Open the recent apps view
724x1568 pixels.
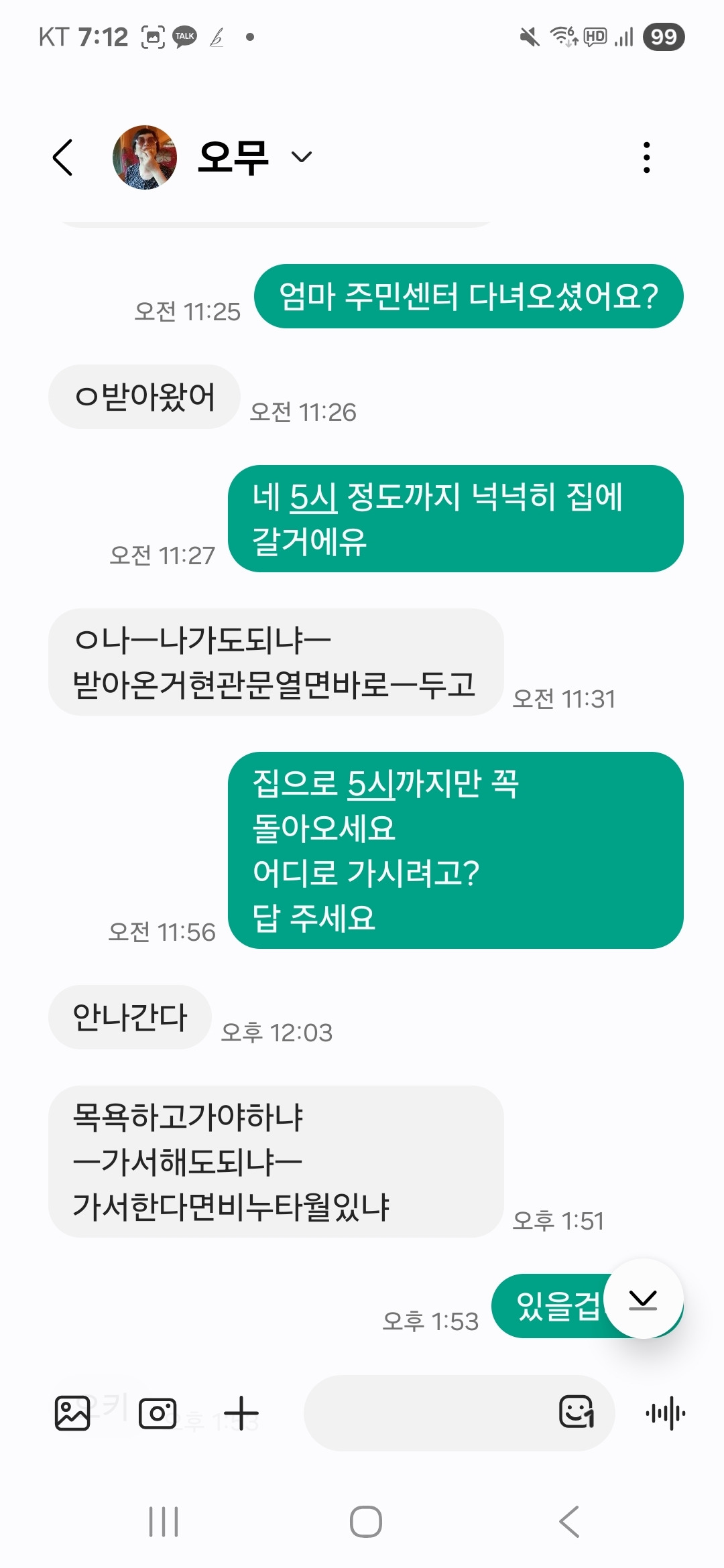[x=164, y=1522]
